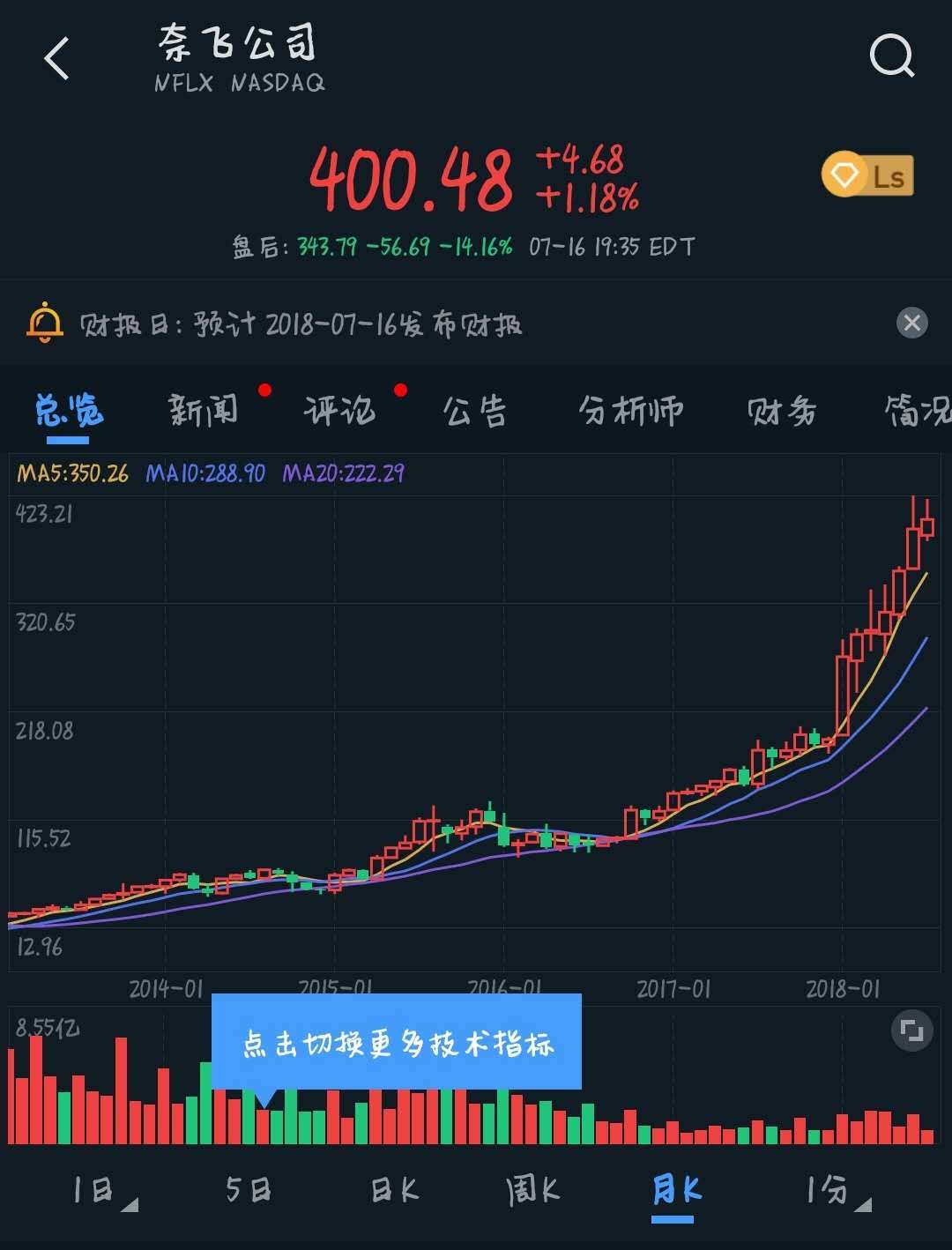Viewport: 952px width, 1250px height.
Task: Switch to the 新闻 tab
Action: pos(204,411)
